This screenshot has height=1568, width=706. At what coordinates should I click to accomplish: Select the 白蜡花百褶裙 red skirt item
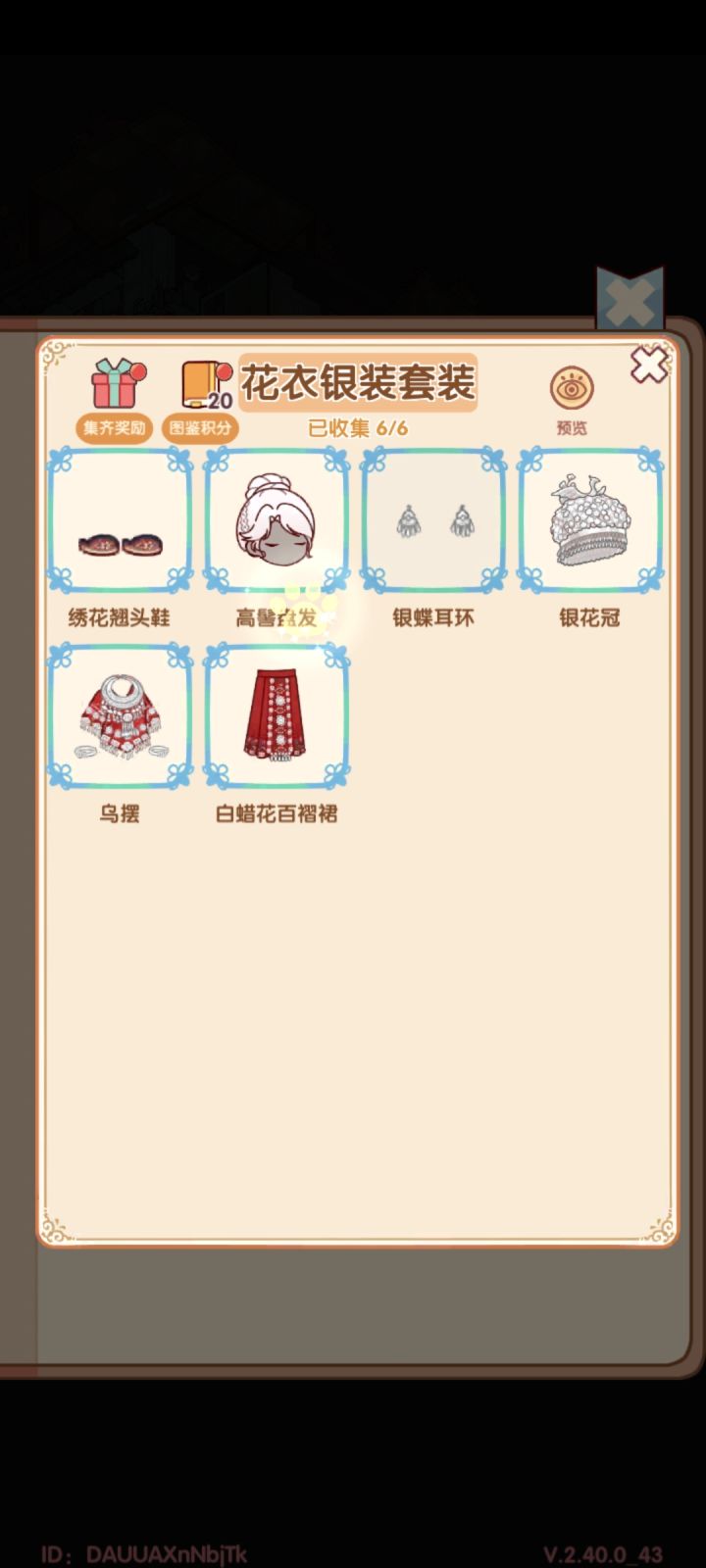pyautogui.click(x=277, y=717)
